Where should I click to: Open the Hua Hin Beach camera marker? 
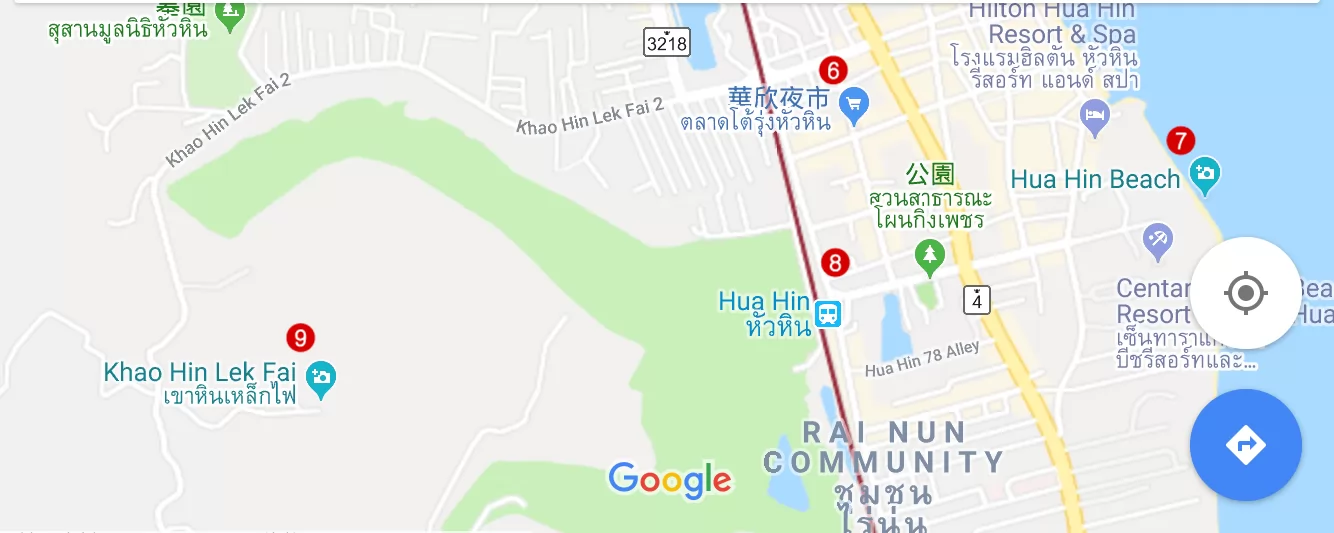[x=1205, y=175]
